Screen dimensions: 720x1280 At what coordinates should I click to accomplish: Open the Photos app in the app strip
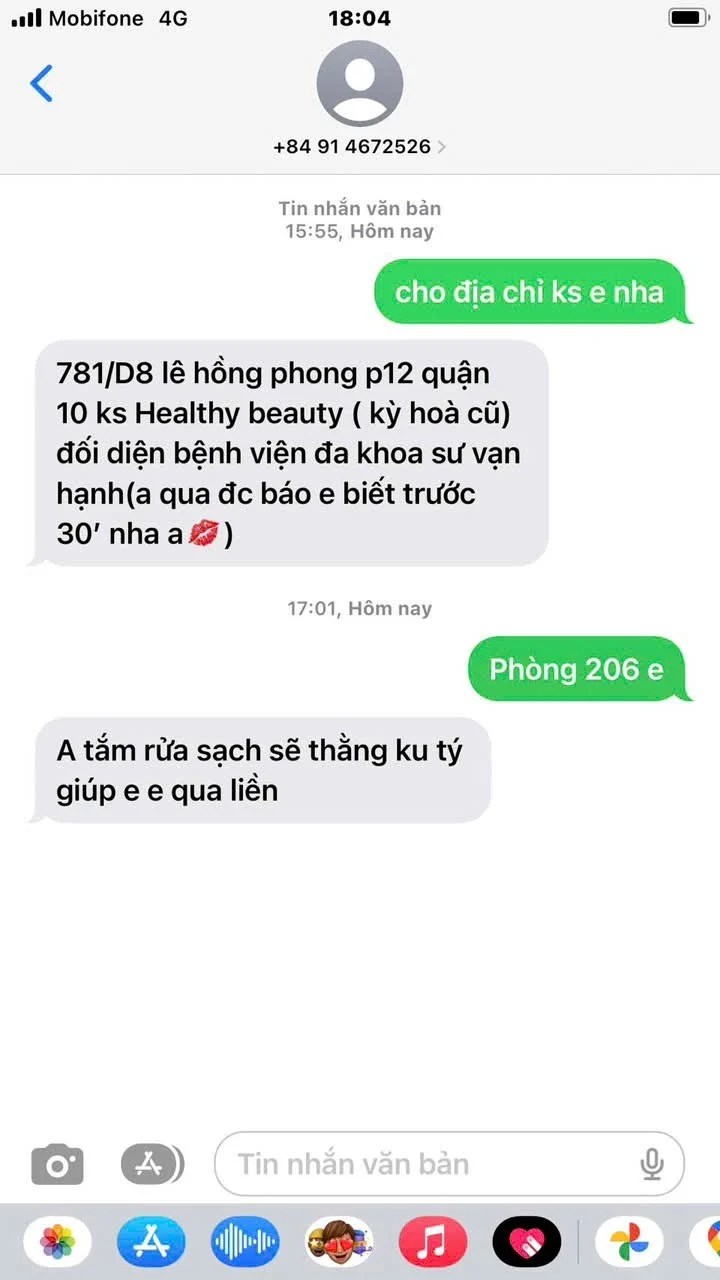click(x=57, y=1243)
